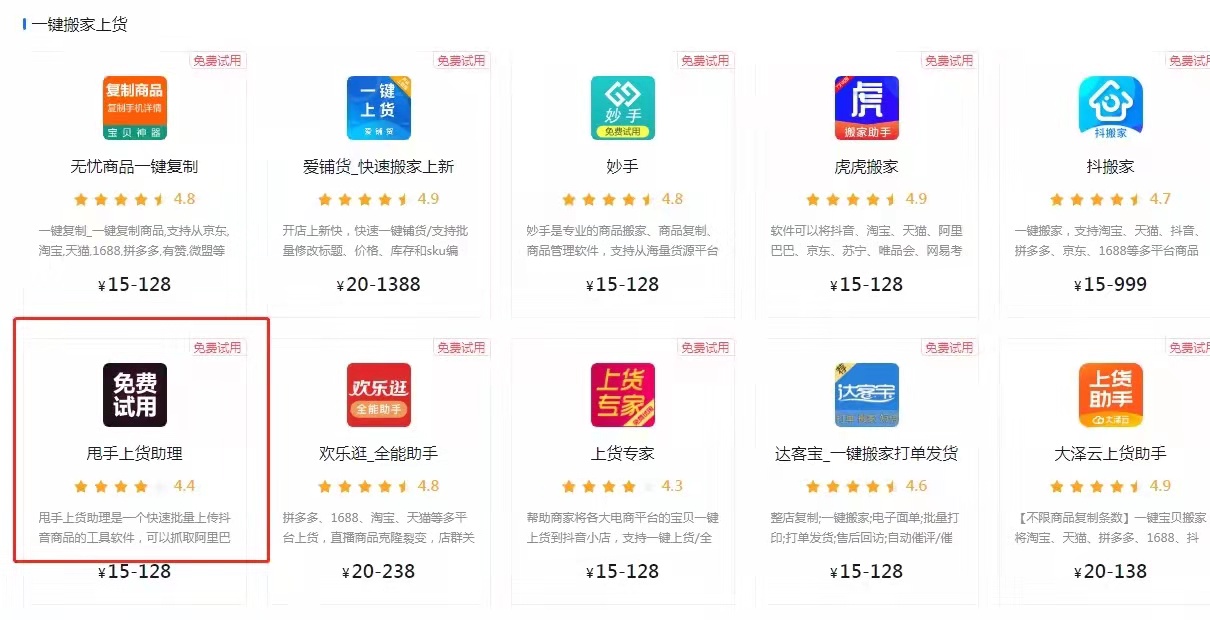This screenshot has width=1210, height=620.
Task: View the 大泽云上货助手 app card
Action: [1110, 453]
